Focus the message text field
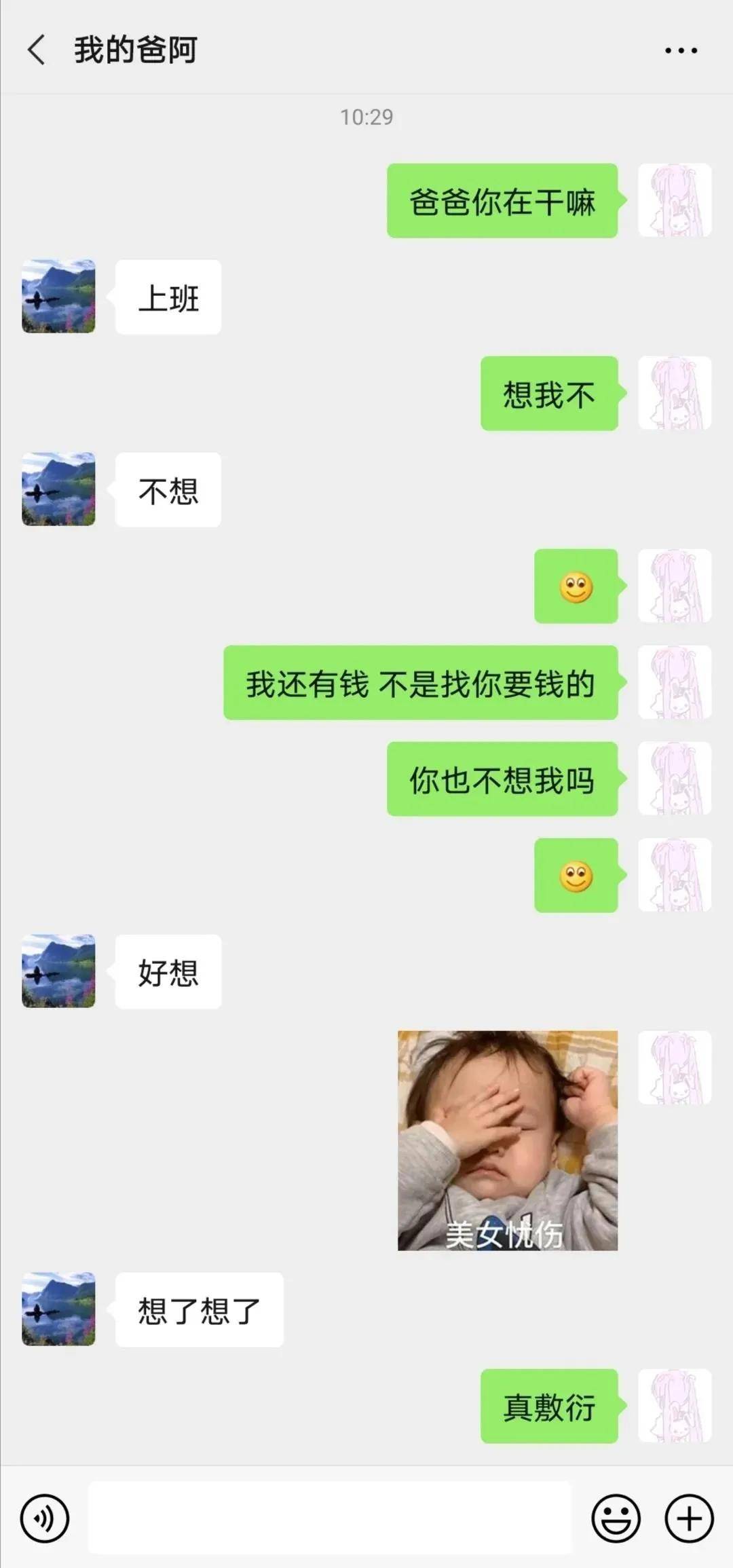This screenshot has height=1568, width=733. (330, 1518)
